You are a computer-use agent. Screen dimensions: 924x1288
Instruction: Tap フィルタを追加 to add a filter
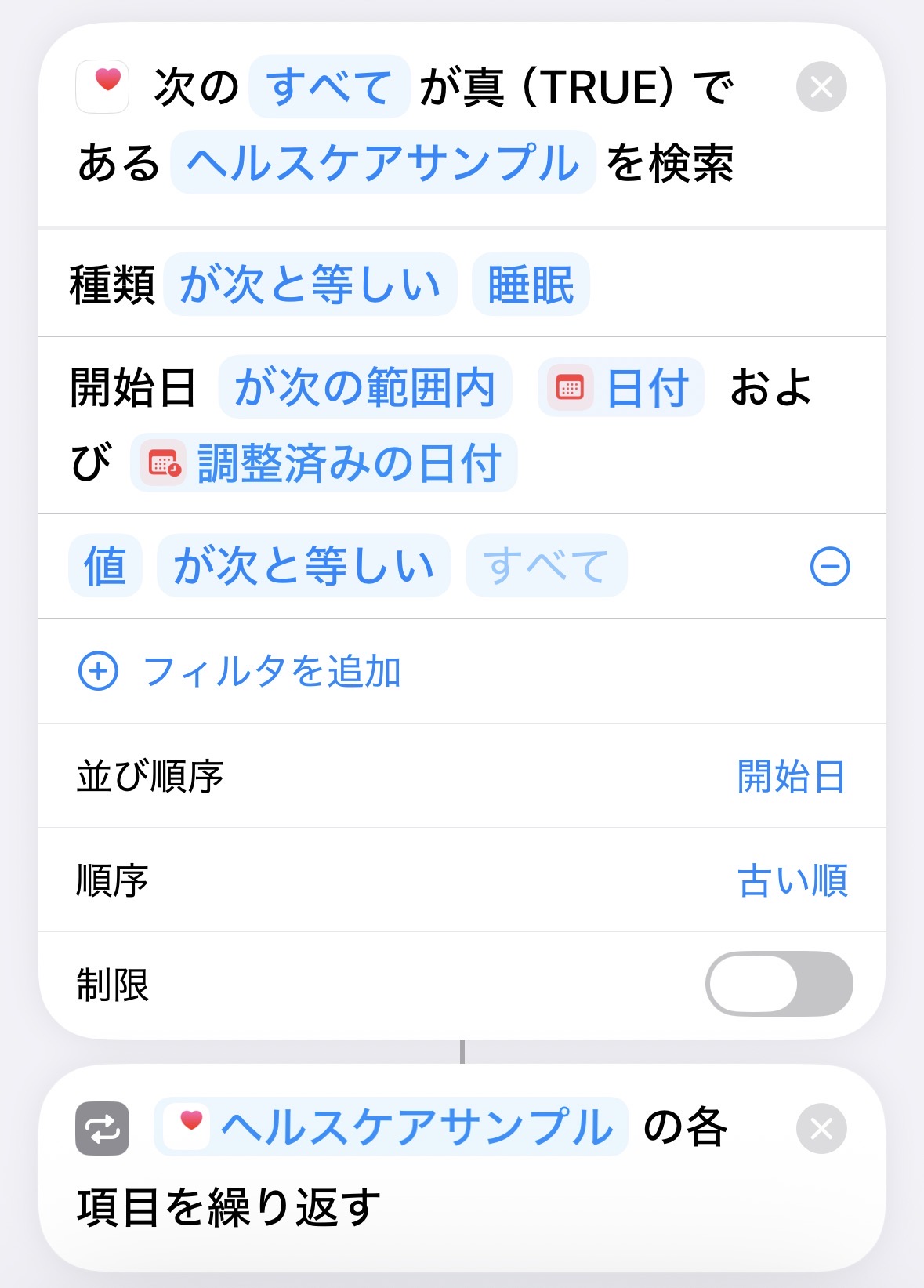pyautogui.click(x=274, y=672)
